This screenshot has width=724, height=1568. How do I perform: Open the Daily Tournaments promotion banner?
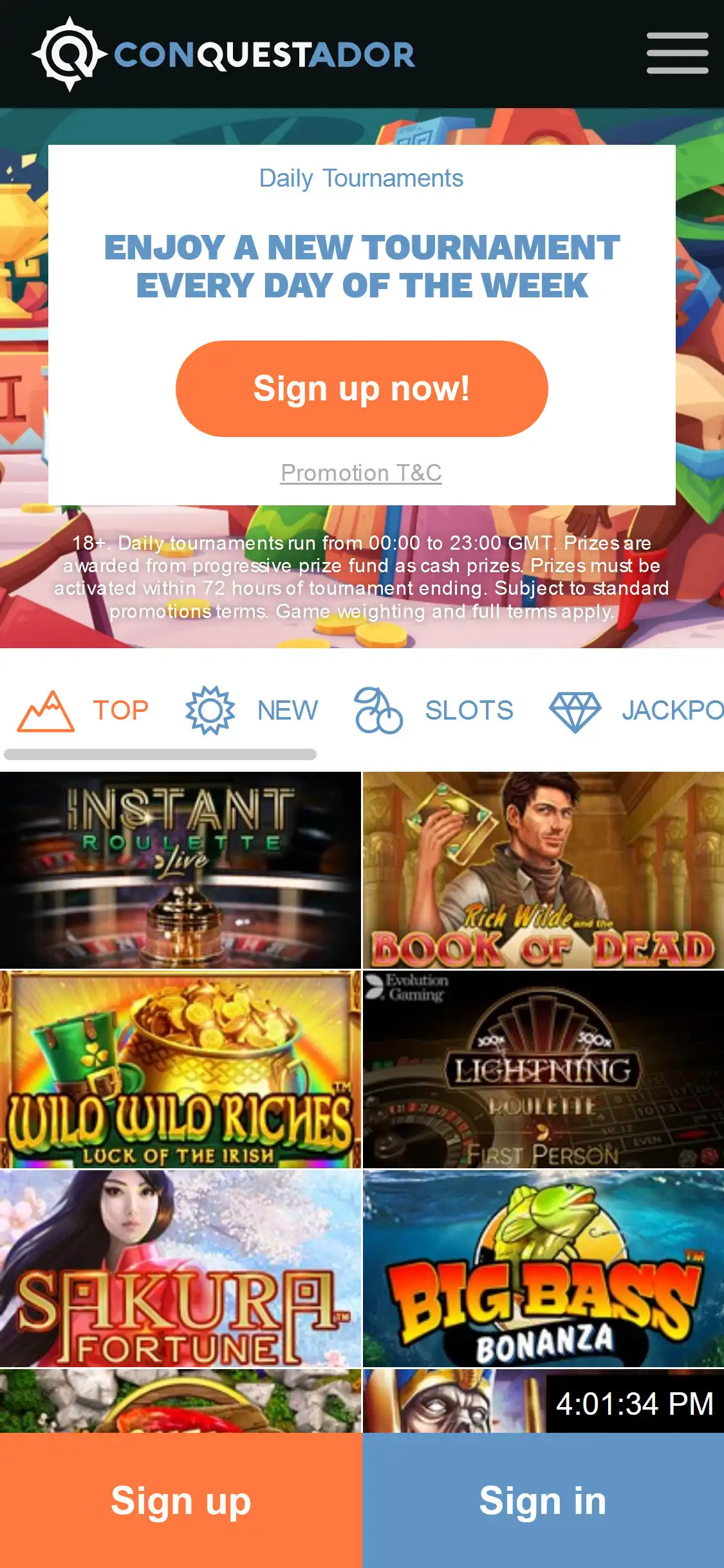pos(362,178)
